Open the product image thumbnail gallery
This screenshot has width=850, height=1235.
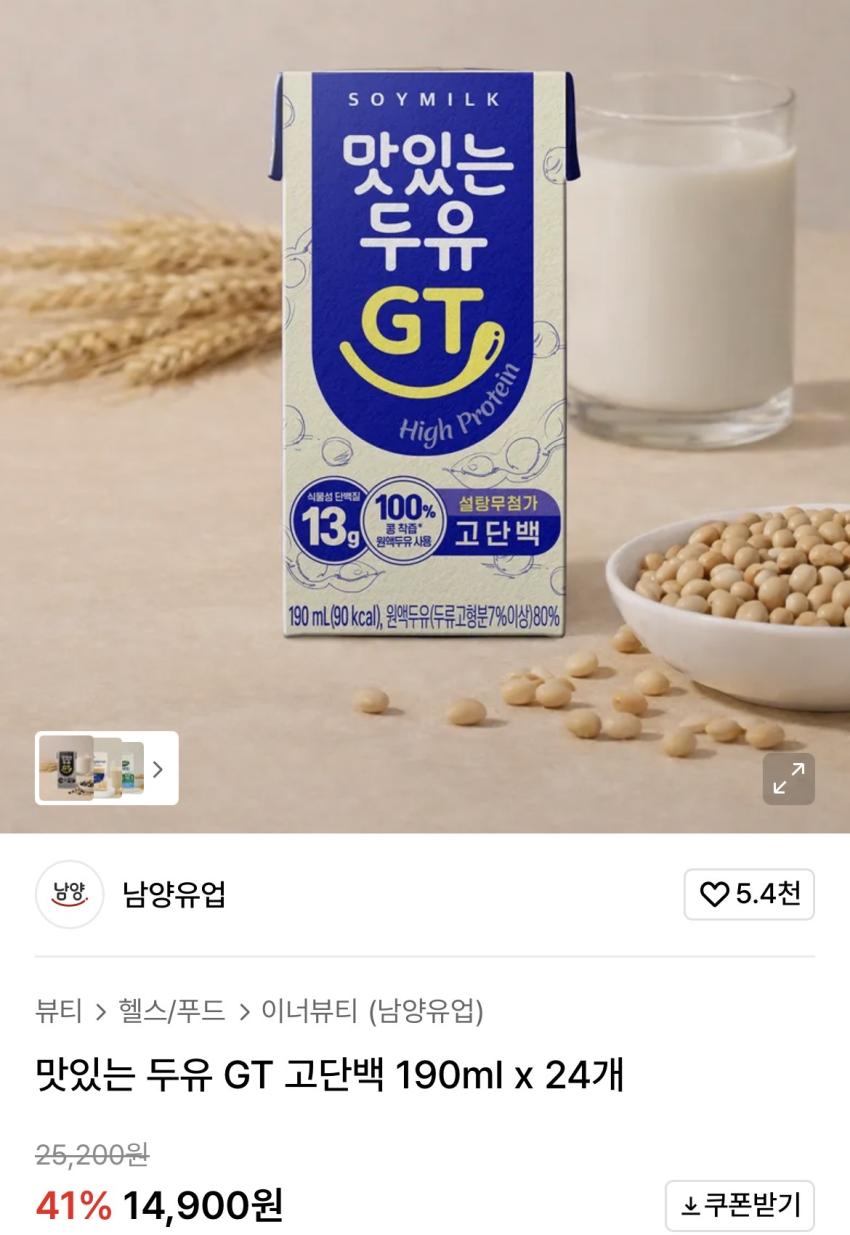[x=107, y=768]
